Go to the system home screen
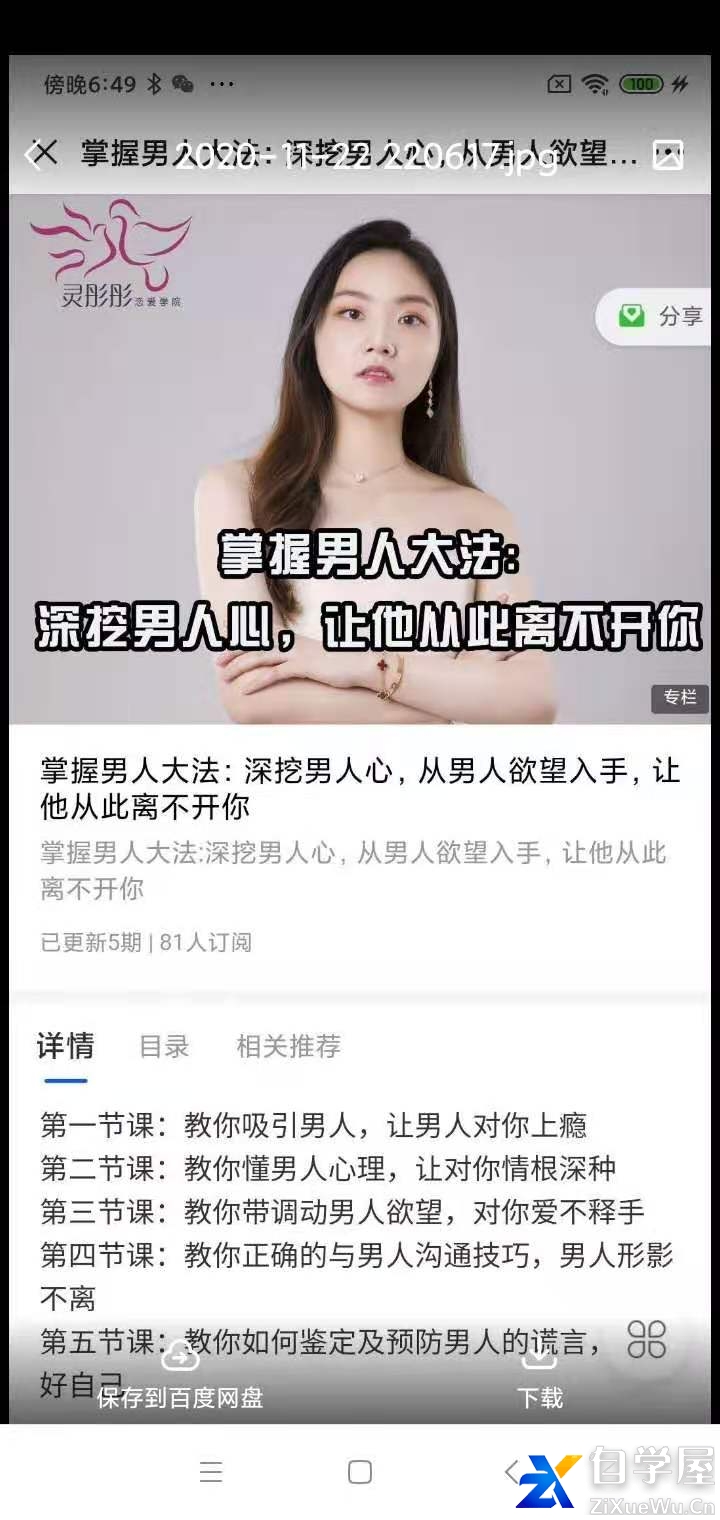 coord(360,1471)
